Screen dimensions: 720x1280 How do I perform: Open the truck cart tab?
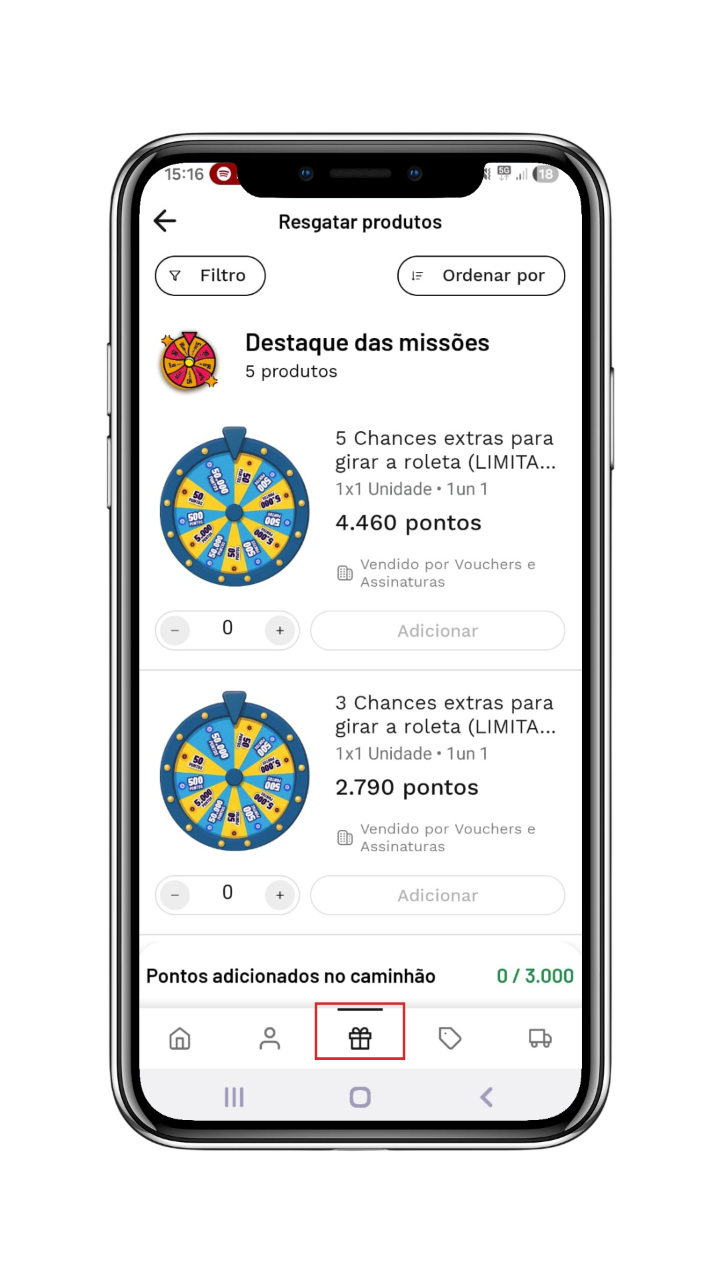tap(540, 1039)
